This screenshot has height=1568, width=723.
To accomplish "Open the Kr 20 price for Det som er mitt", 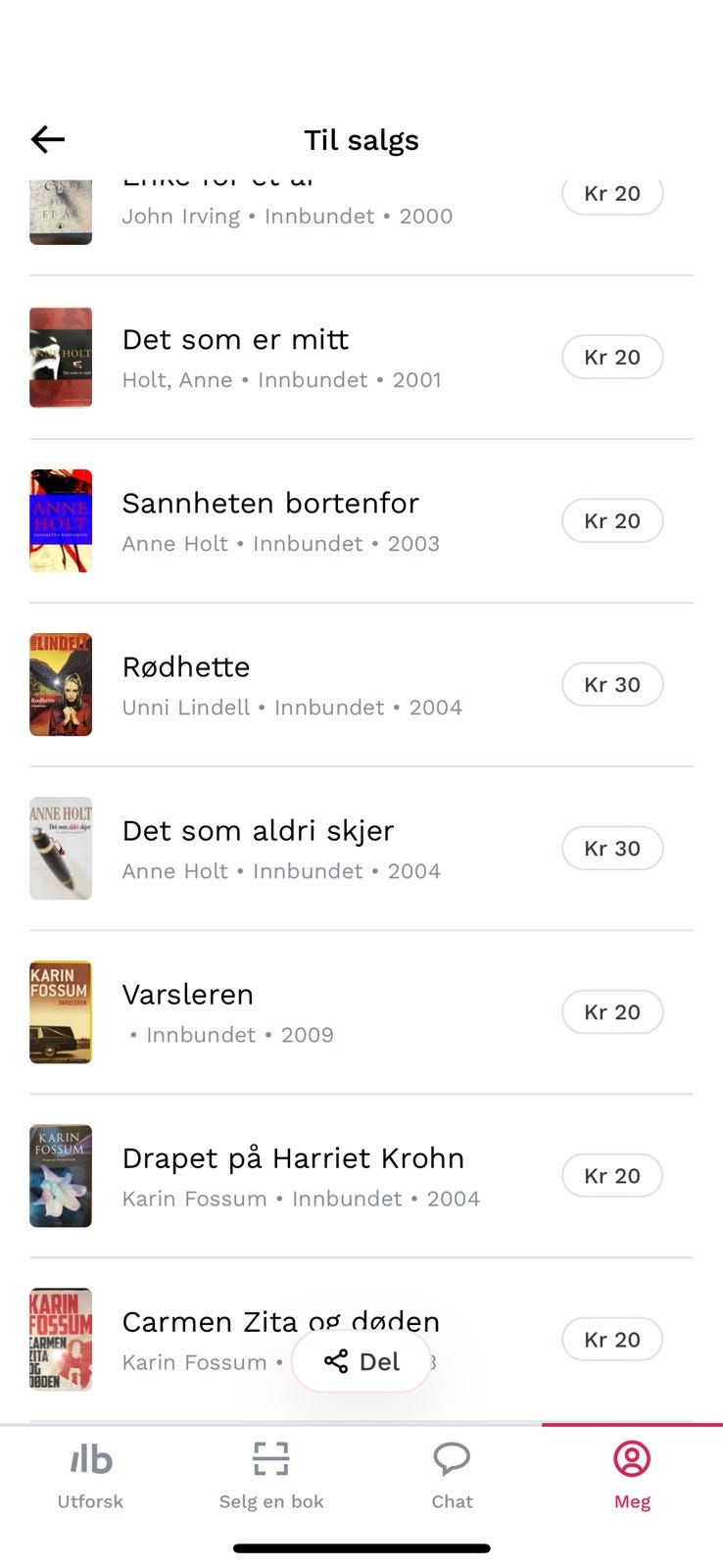I will click(612, 357).
